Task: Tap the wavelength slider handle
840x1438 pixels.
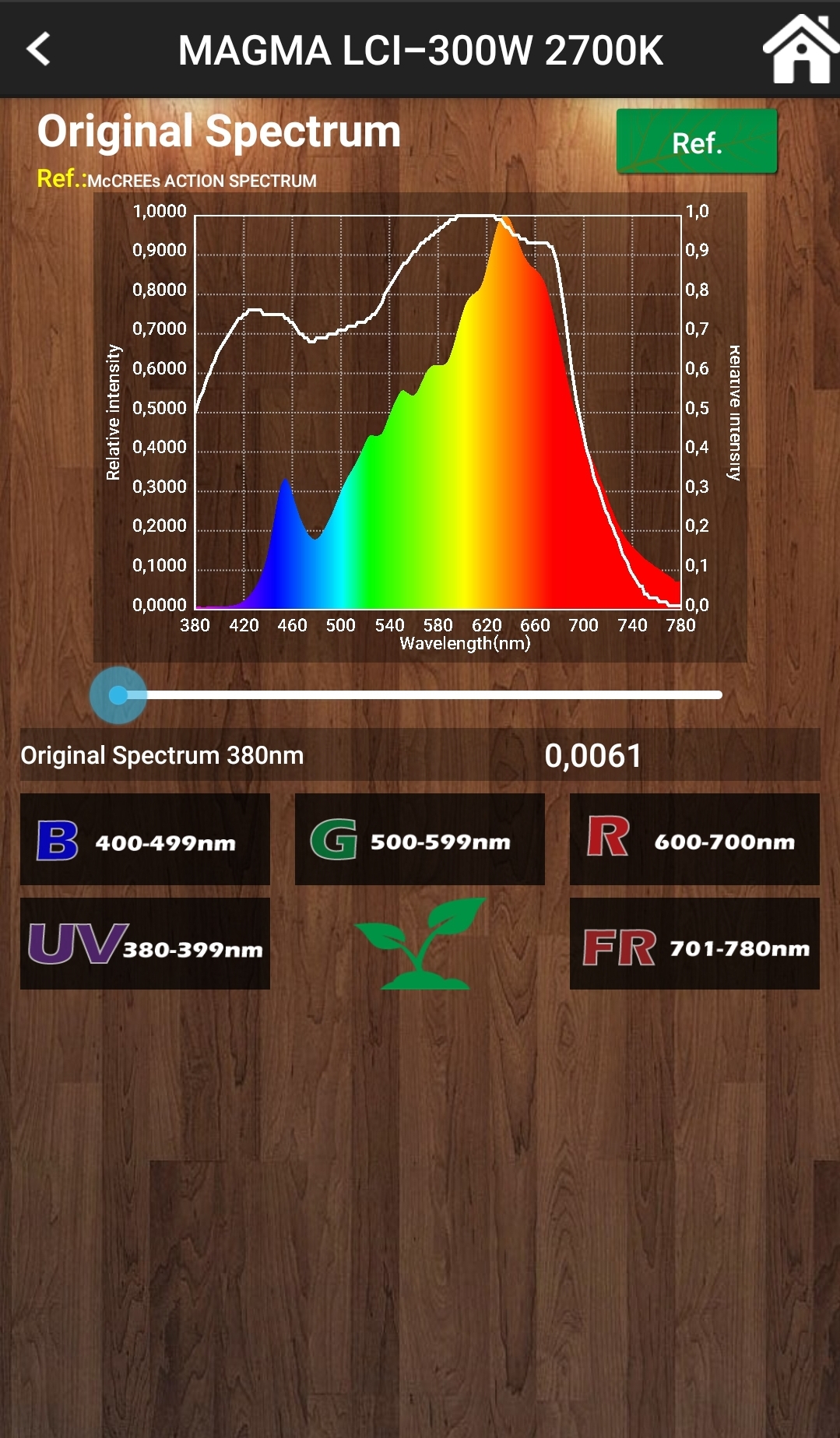Action: pyautogui.click(x=118, y=695)
